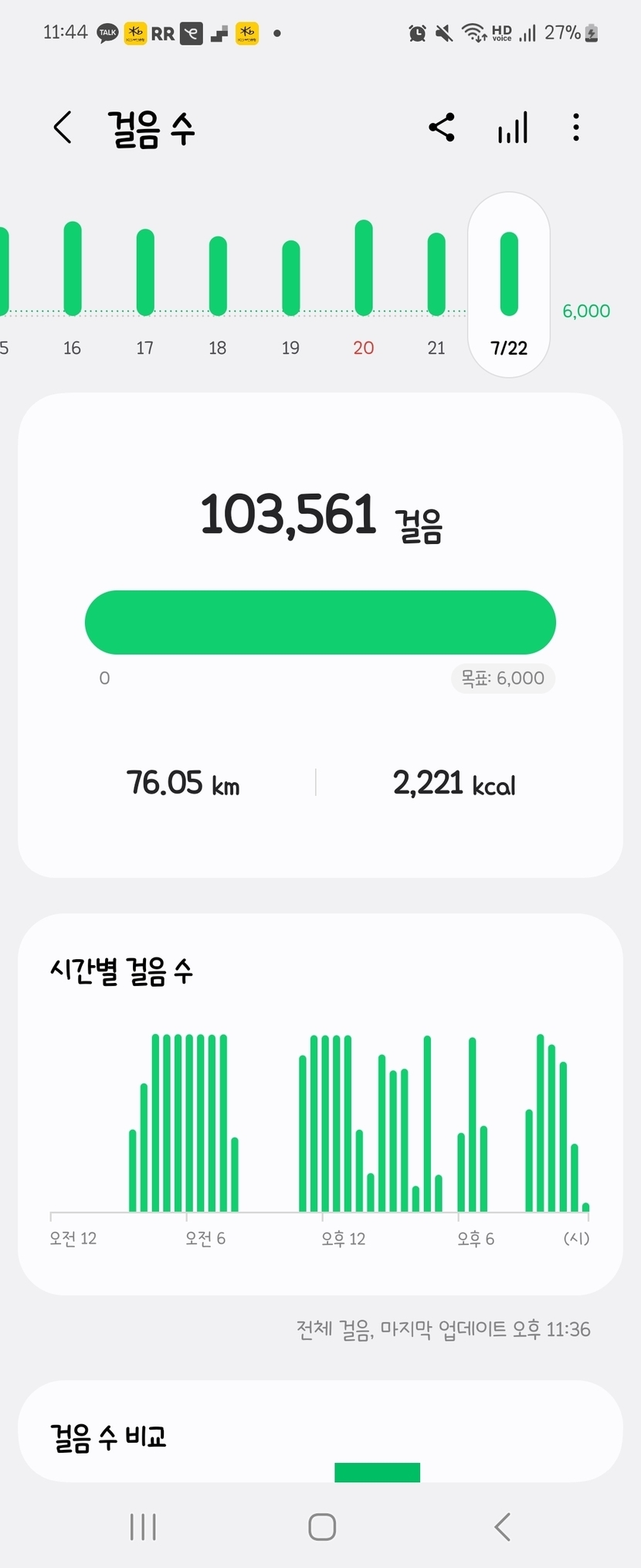Select day 16 in the date strip
The height and width of the screenshot is (1568, 641).
(x=72, y=286)
